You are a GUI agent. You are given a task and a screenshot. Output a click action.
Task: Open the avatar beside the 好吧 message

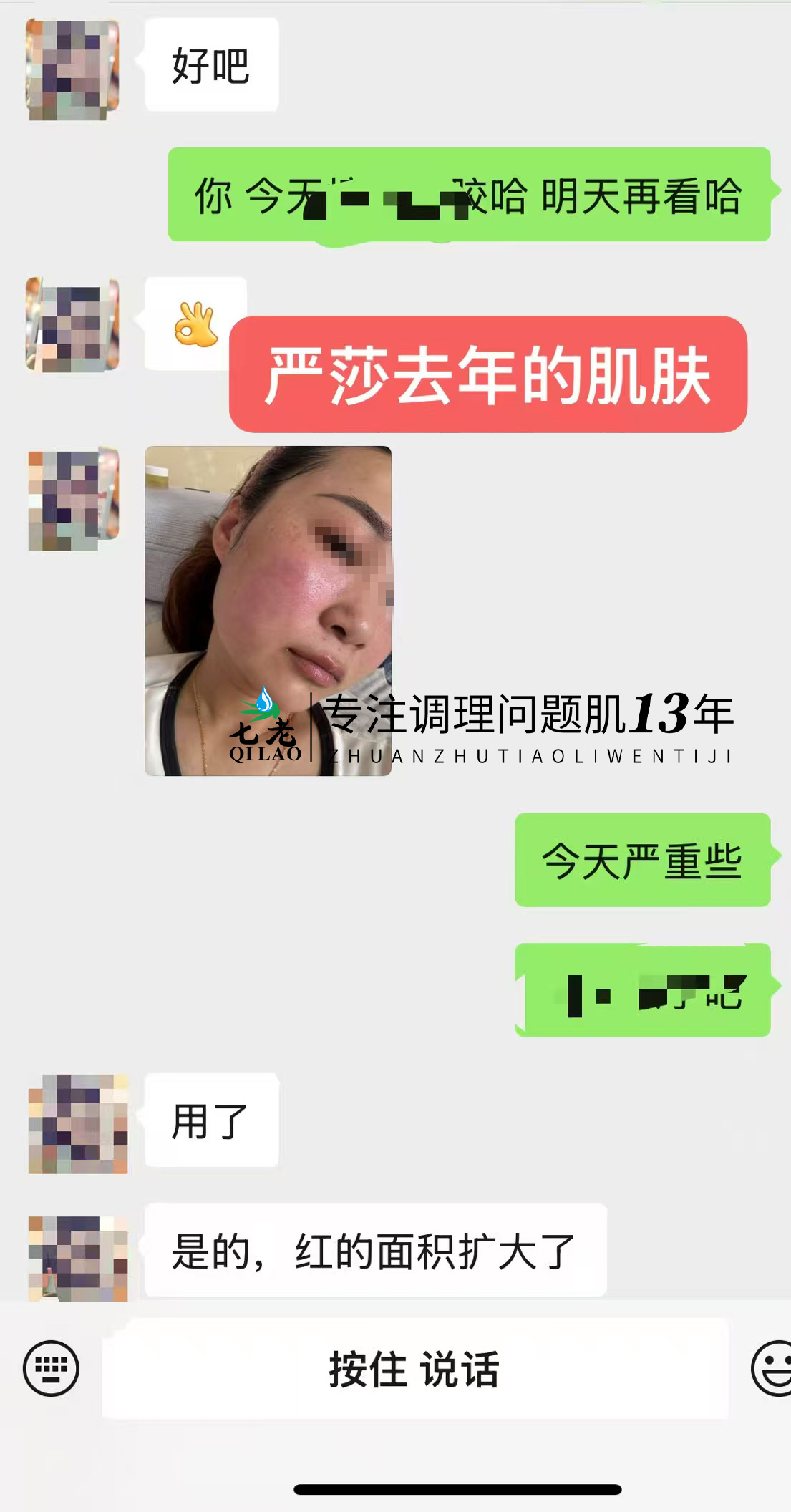(72, 69)
